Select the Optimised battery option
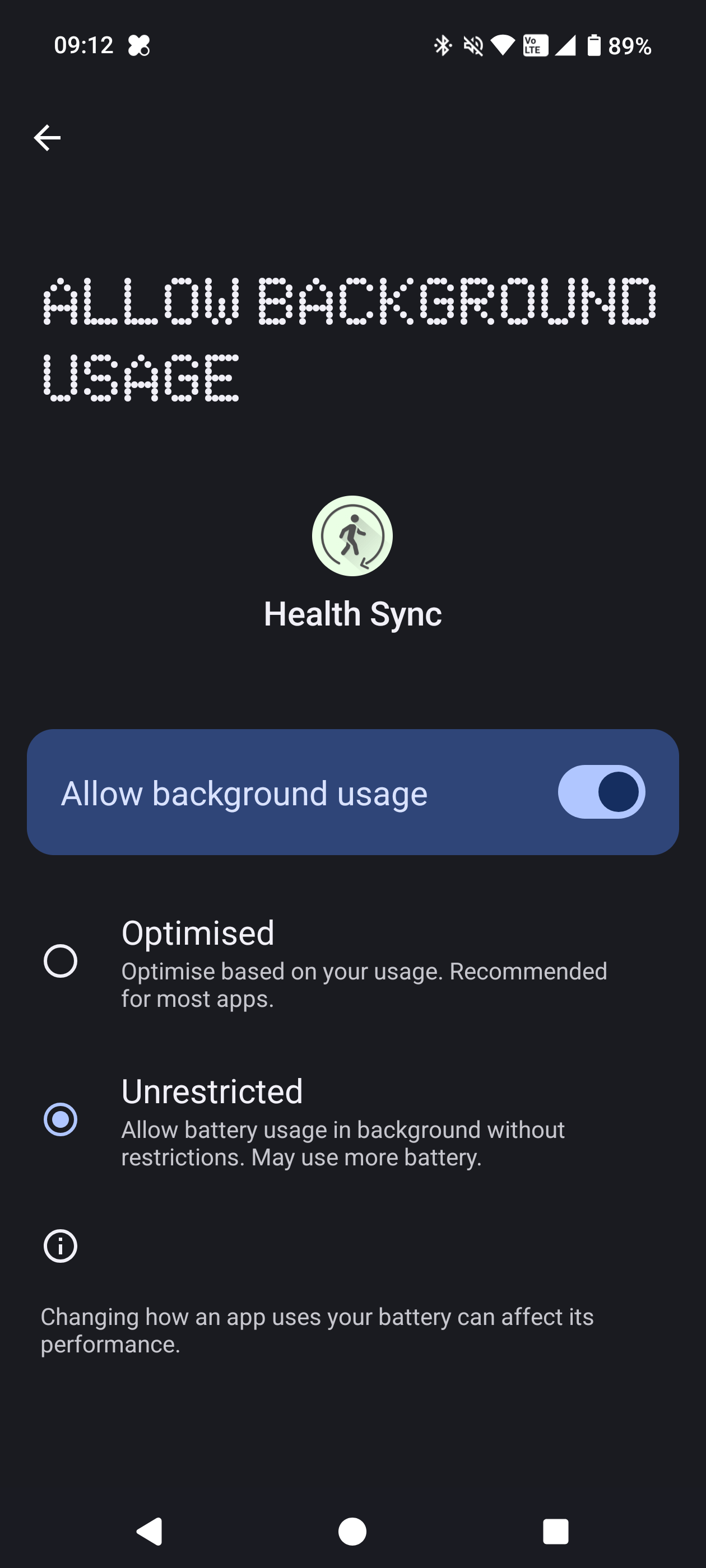Image resolution: width=706 pixels, height=1568 pixels. point(61,960)
